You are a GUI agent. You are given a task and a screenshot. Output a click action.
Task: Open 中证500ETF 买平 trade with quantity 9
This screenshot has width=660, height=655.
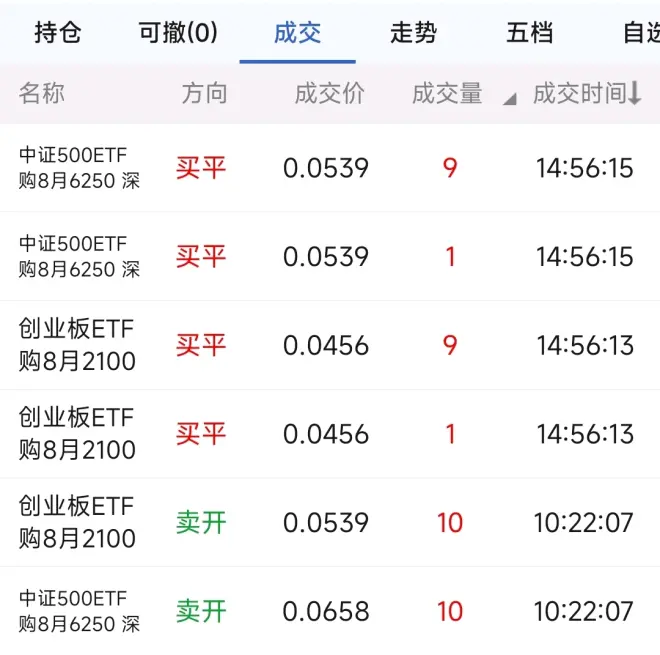[330, 168]
